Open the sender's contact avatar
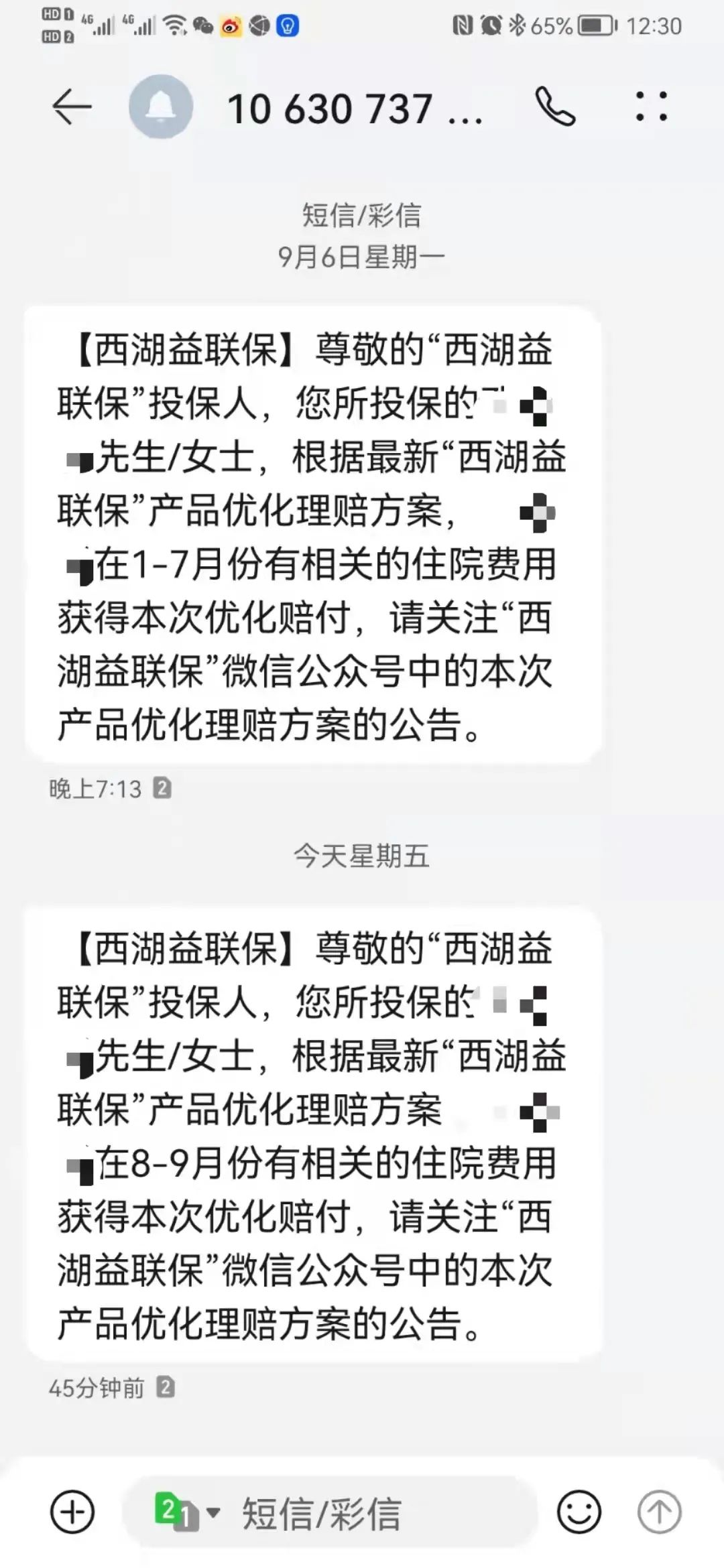 coord(161,107)
